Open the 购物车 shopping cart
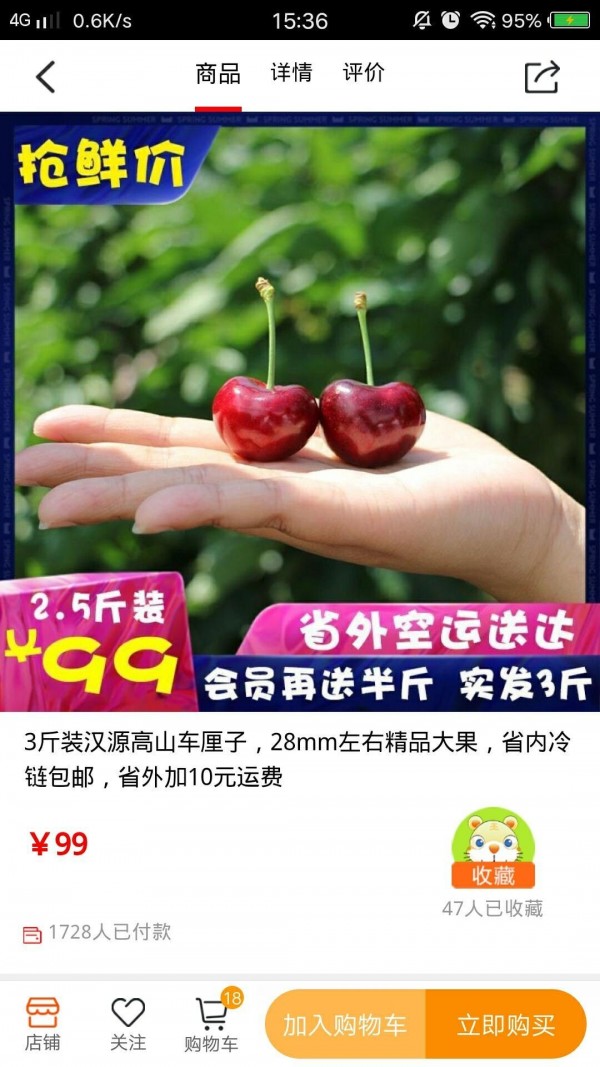Screen dimensions: 600x1067 point(211,1024)
